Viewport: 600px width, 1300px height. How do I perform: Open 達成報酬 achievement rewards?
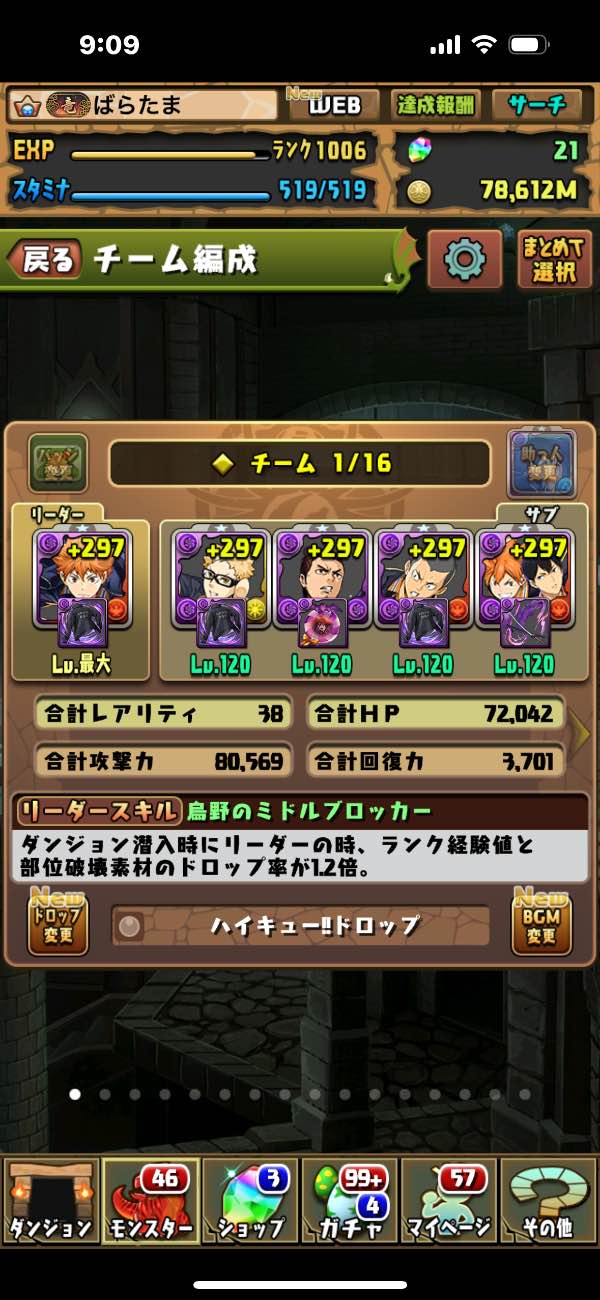click(435, 105)
